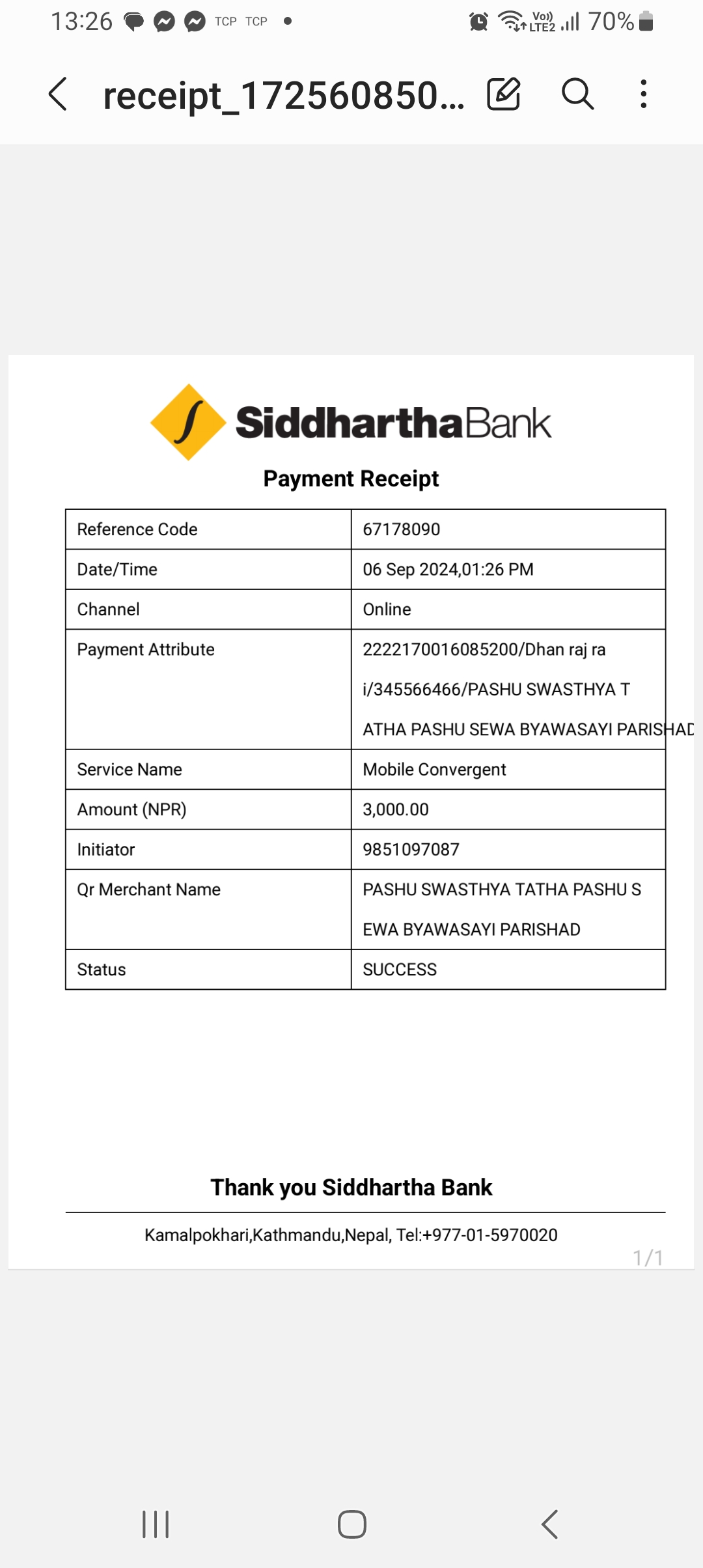Open recent apps from navigation bar
Screen dimensions: 703x1568
click(156, 1524)
